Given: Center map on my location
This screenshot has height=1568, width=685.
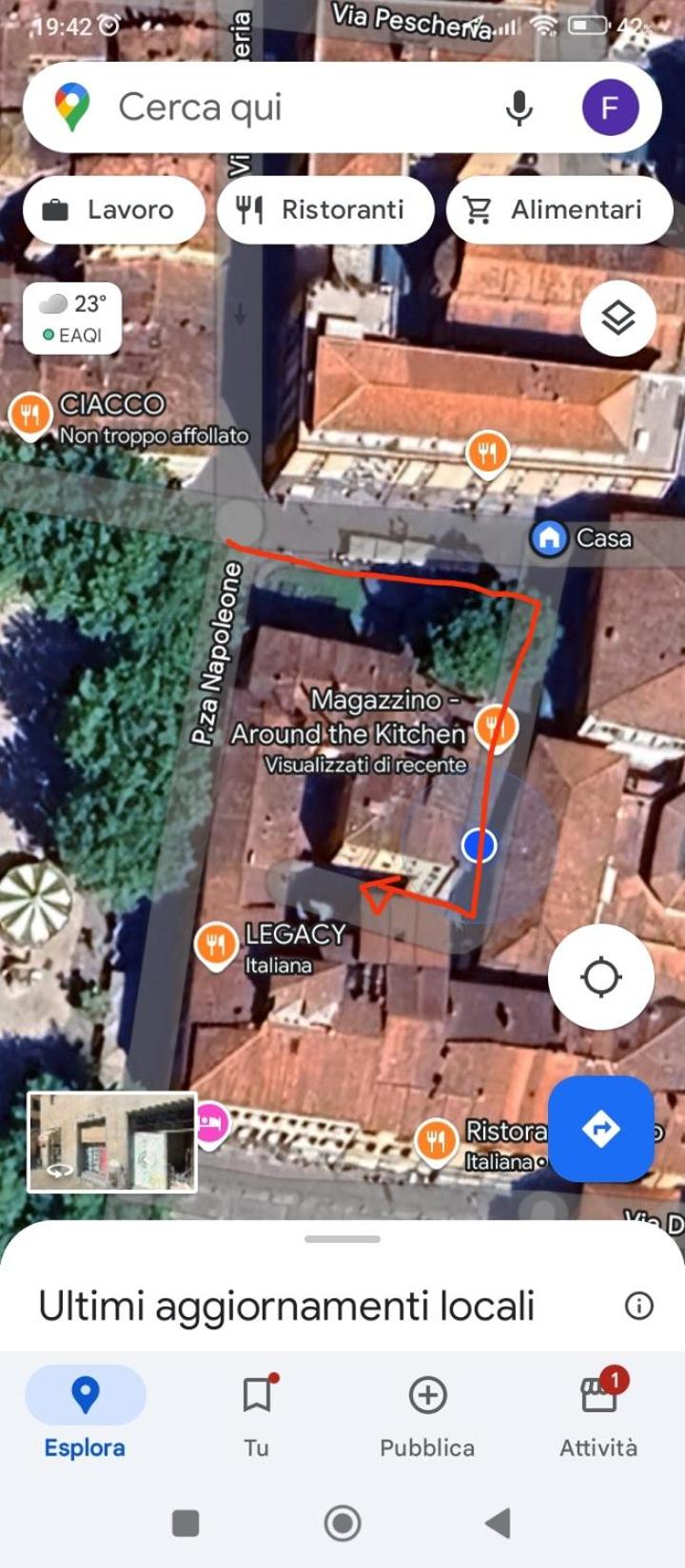Looking at the screenshot, I should pos(600,977).
